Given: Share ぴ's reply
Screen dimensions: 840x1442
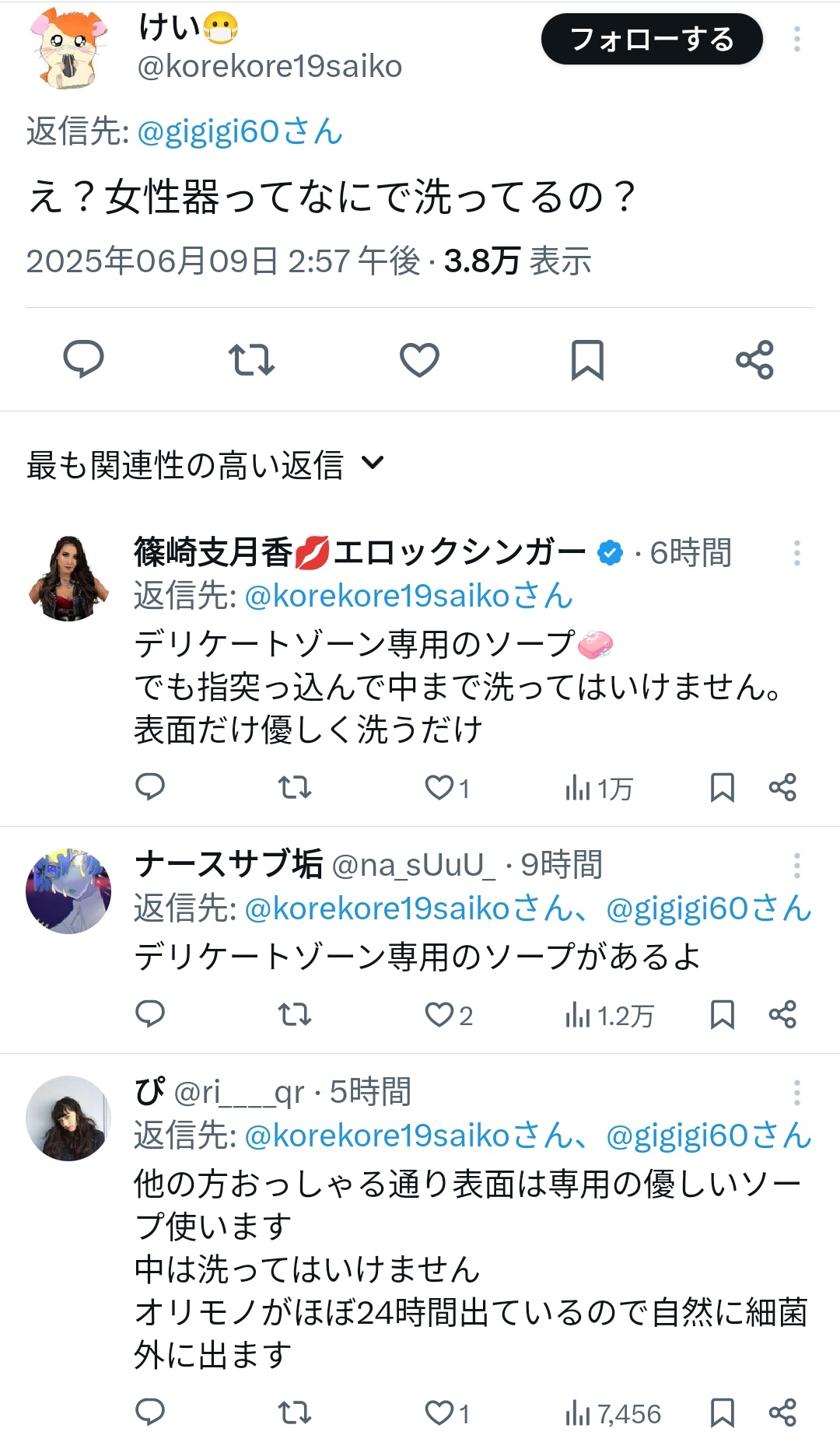Looking at the screenshot, I should coord(782,1412).
